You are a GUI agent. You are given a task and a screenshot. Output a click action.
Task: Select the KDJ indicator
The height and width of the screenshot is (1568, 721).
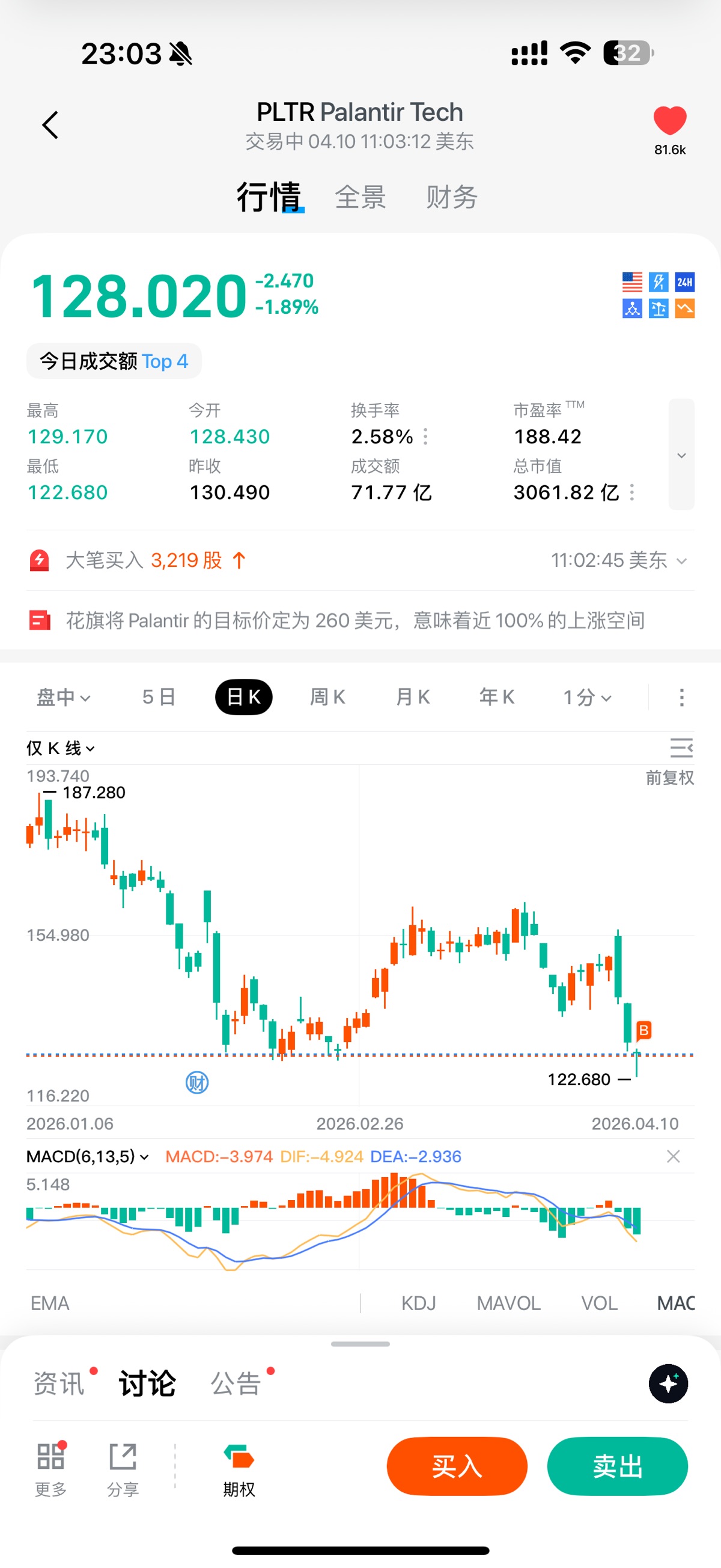pos(419,1303)
